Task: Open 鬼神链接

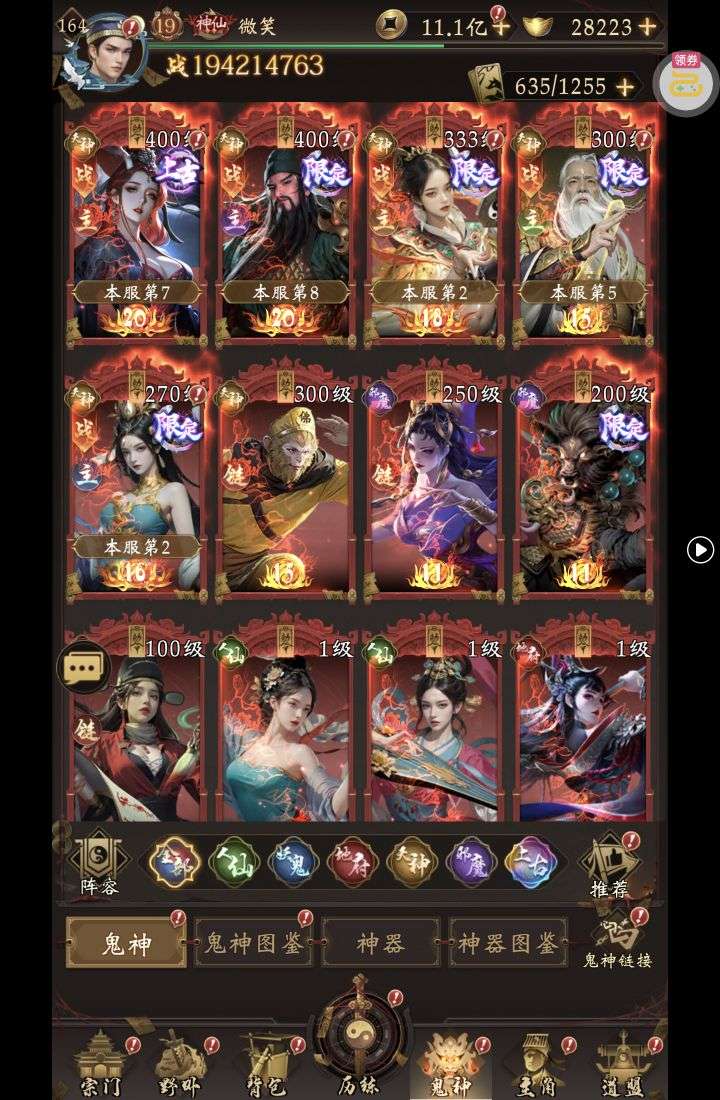Action: (x=617, y=943)
